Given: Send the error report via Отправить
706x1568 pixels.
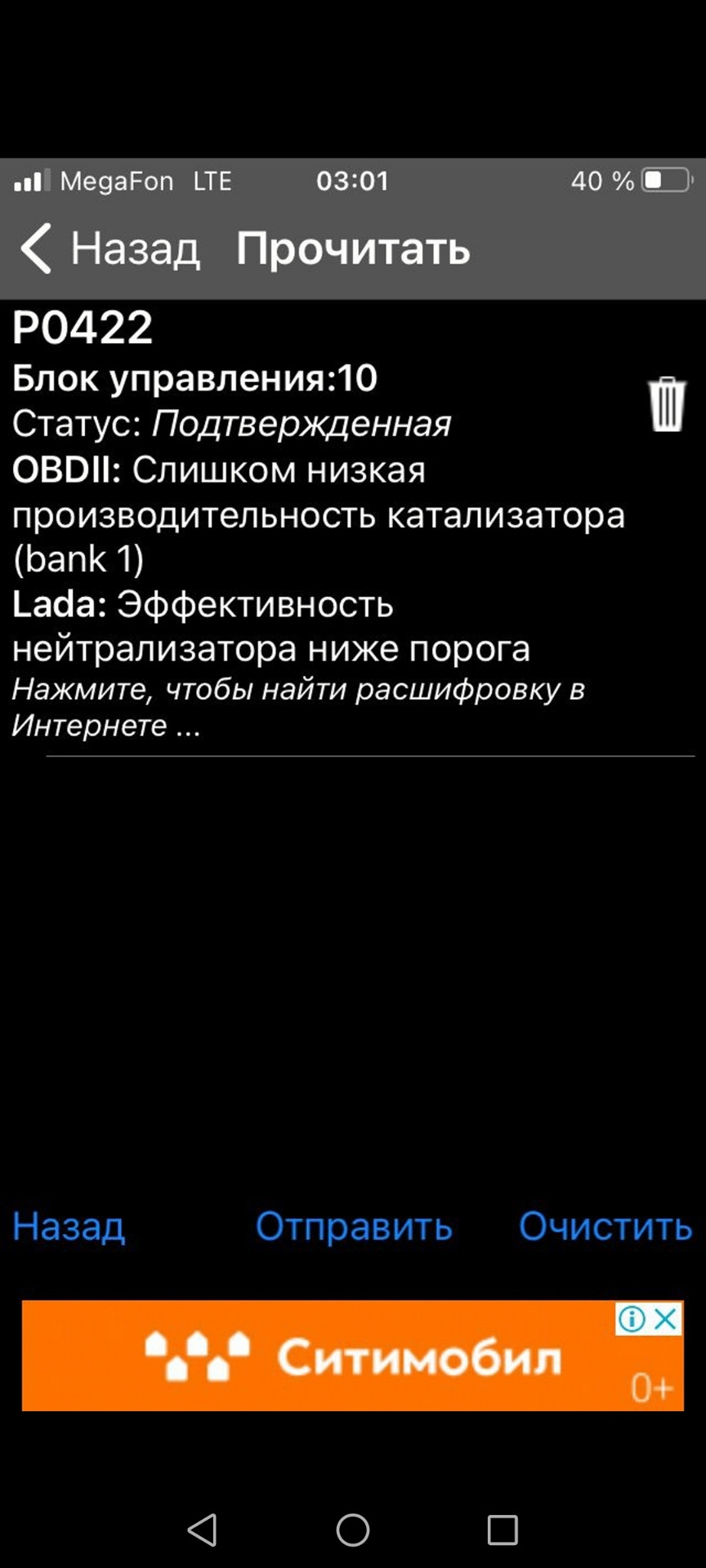Looking at the screenshot, I should point(353,1226).
